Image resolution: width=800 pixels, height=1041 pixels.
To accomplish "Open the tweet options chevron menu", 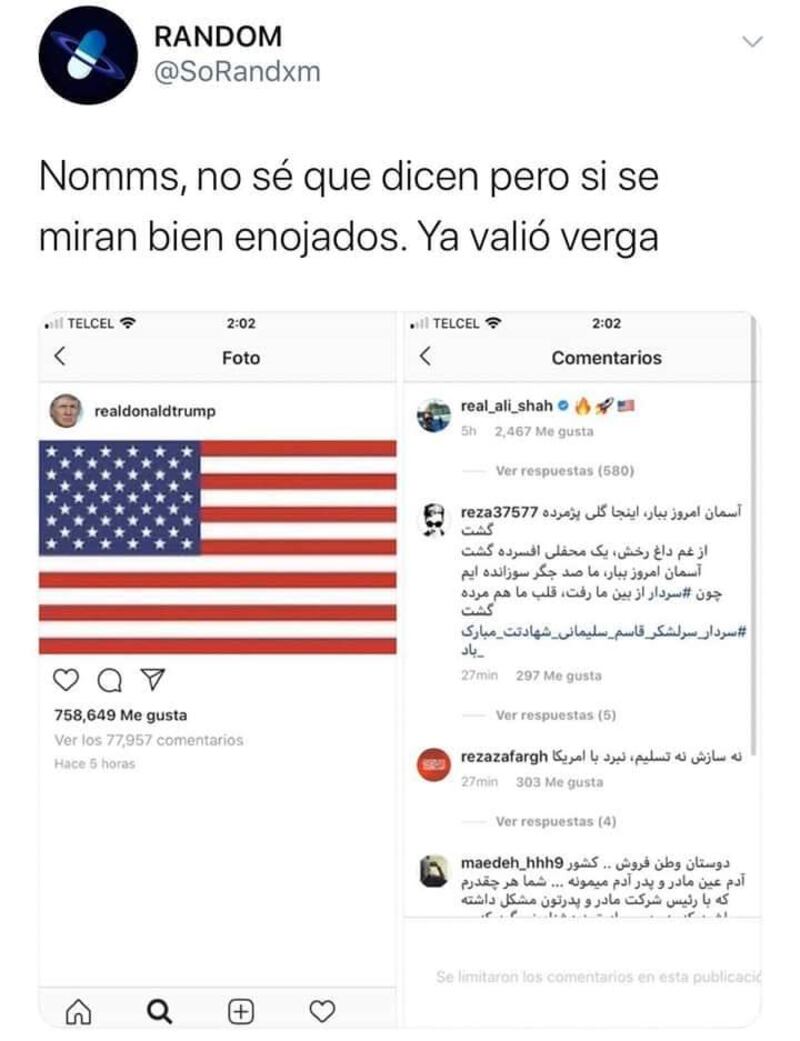I will pyautogui.click(x=753, y=41).
